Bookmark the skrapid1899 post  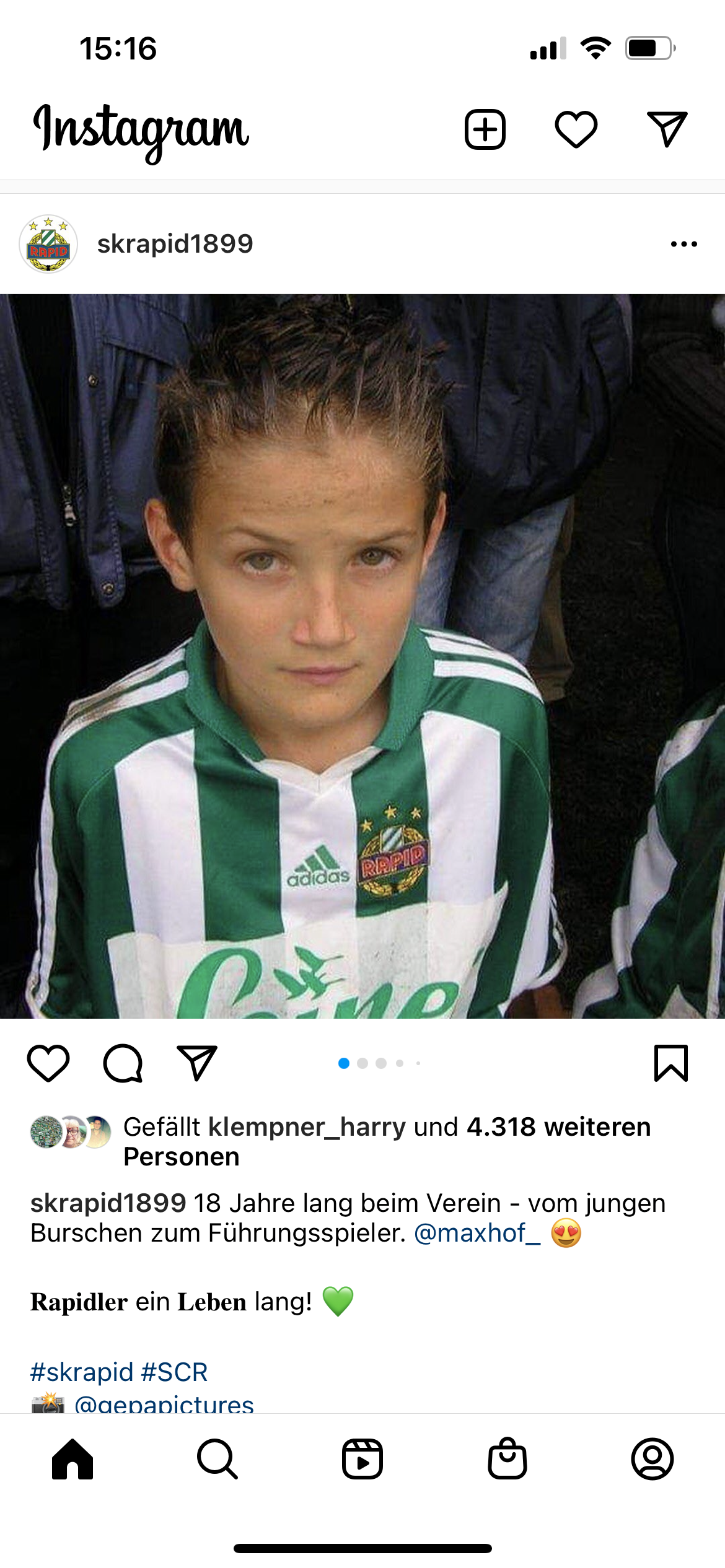click(x=671, y=1063)
